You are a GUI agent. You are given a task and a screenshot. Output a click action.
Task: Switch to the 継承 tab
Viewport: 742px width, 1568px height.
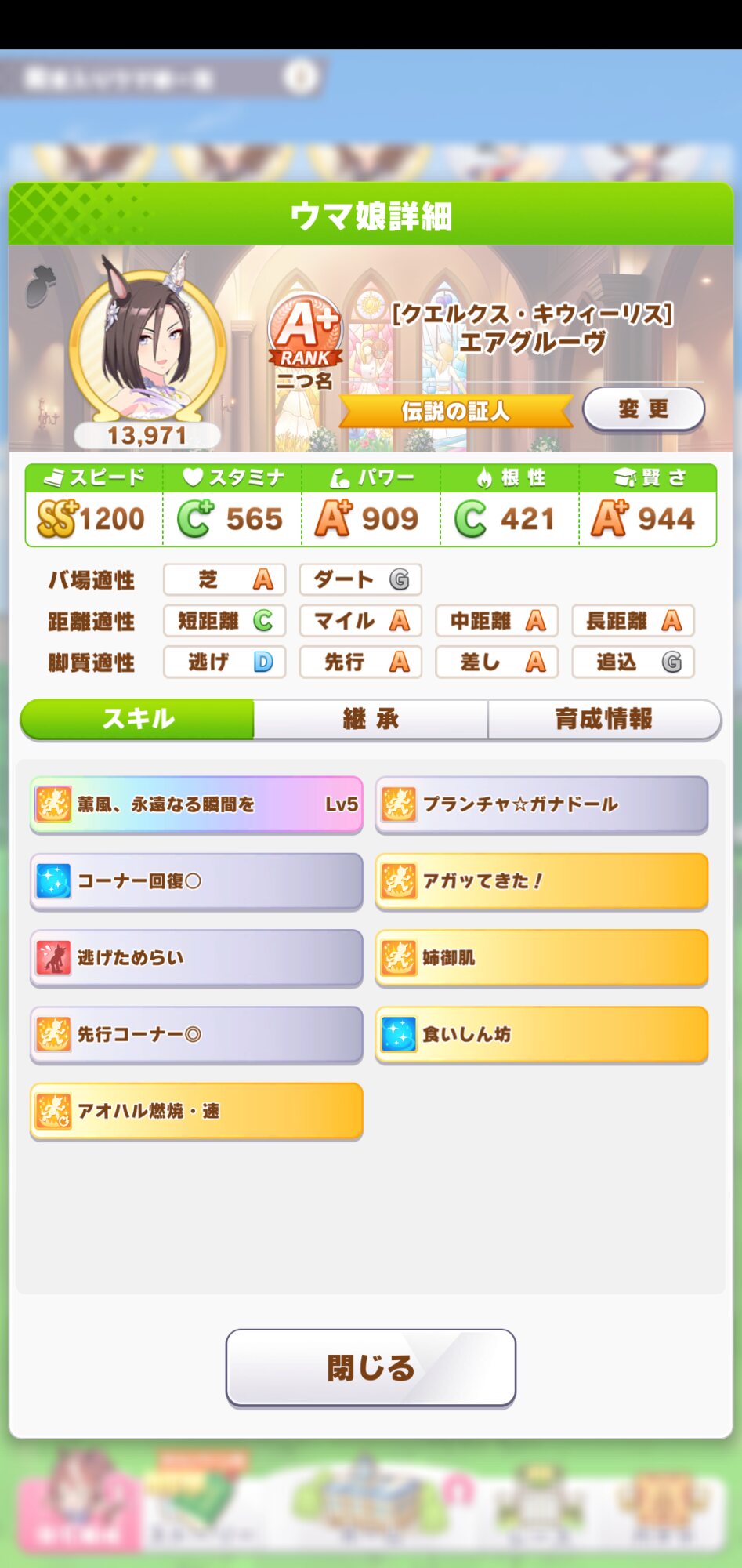(371, 719)
